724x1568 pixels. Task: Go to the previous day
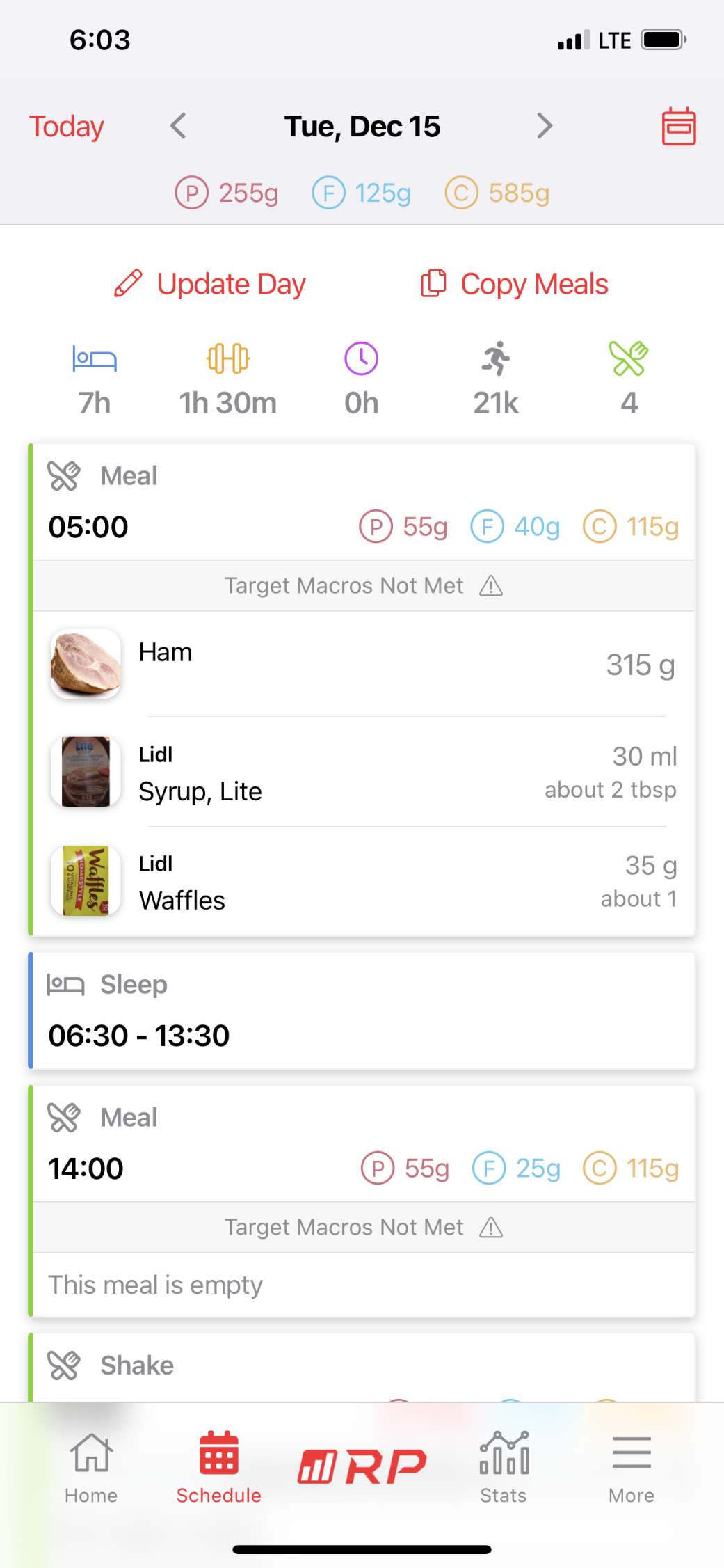(179, 127)
